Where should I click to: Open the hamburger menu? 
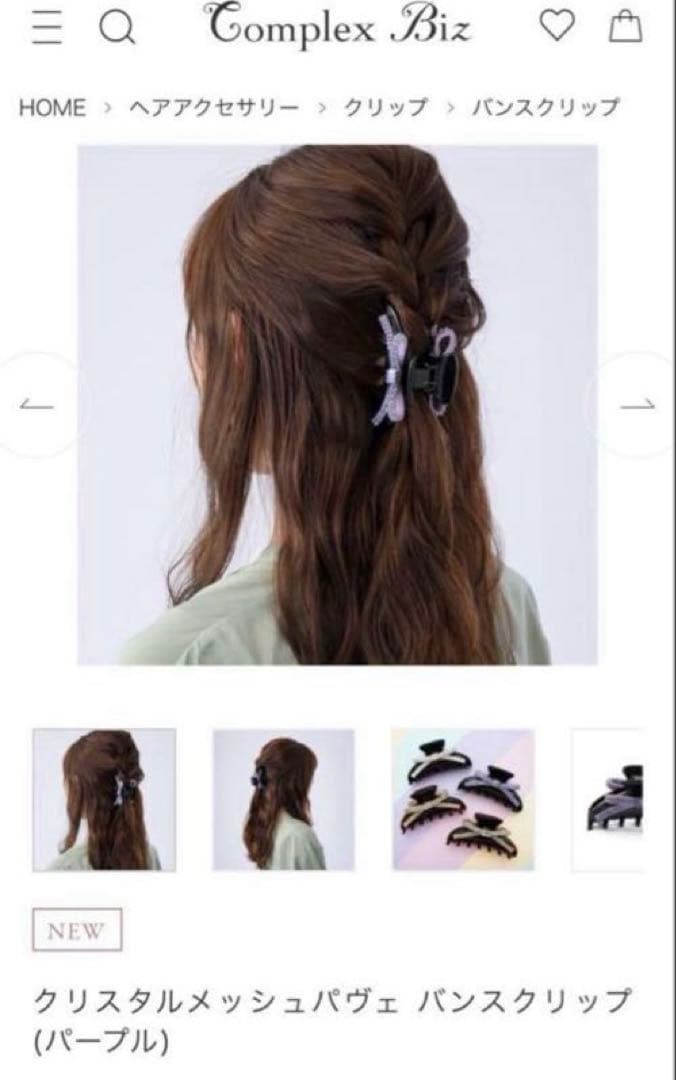click(46, 30)
